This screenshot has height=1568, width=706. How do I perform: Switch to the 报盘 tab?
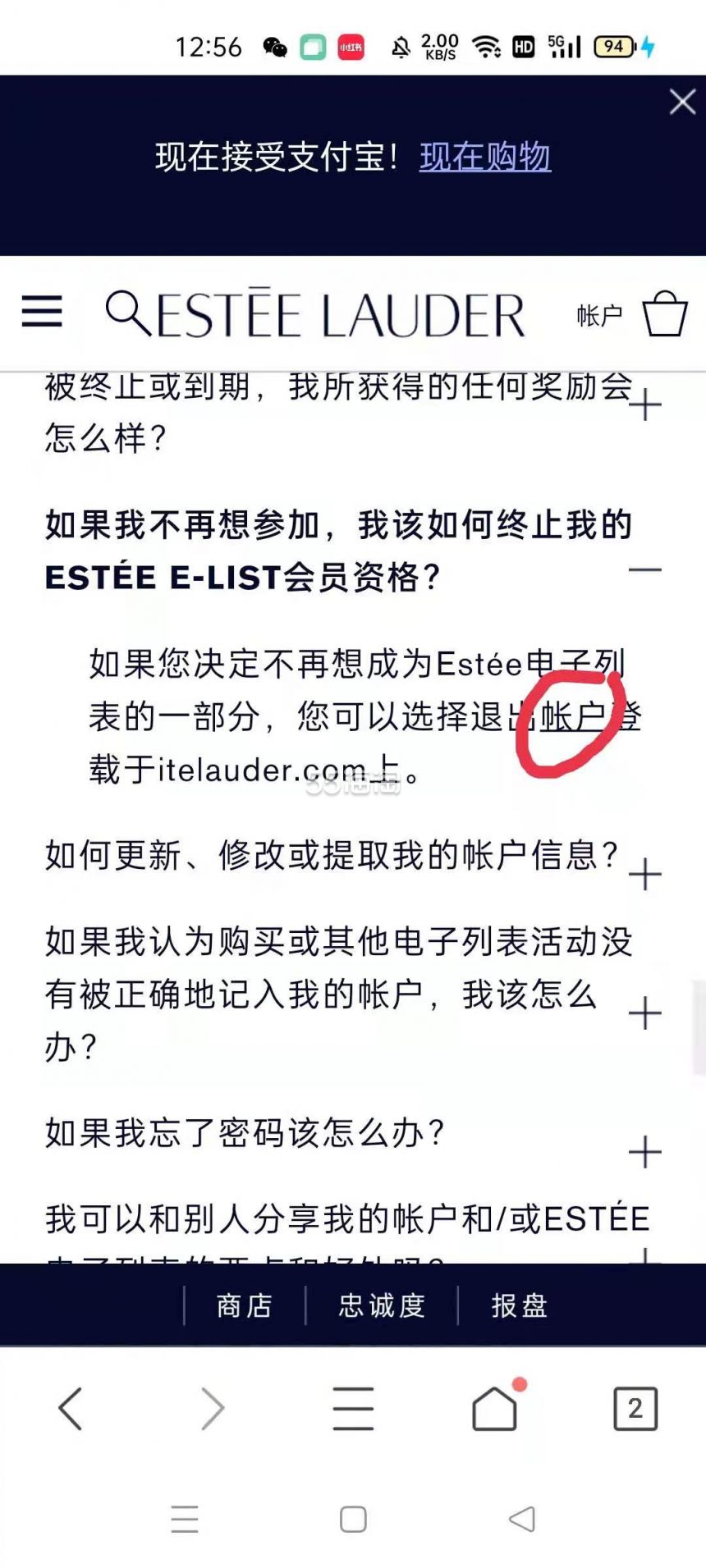520,1305
